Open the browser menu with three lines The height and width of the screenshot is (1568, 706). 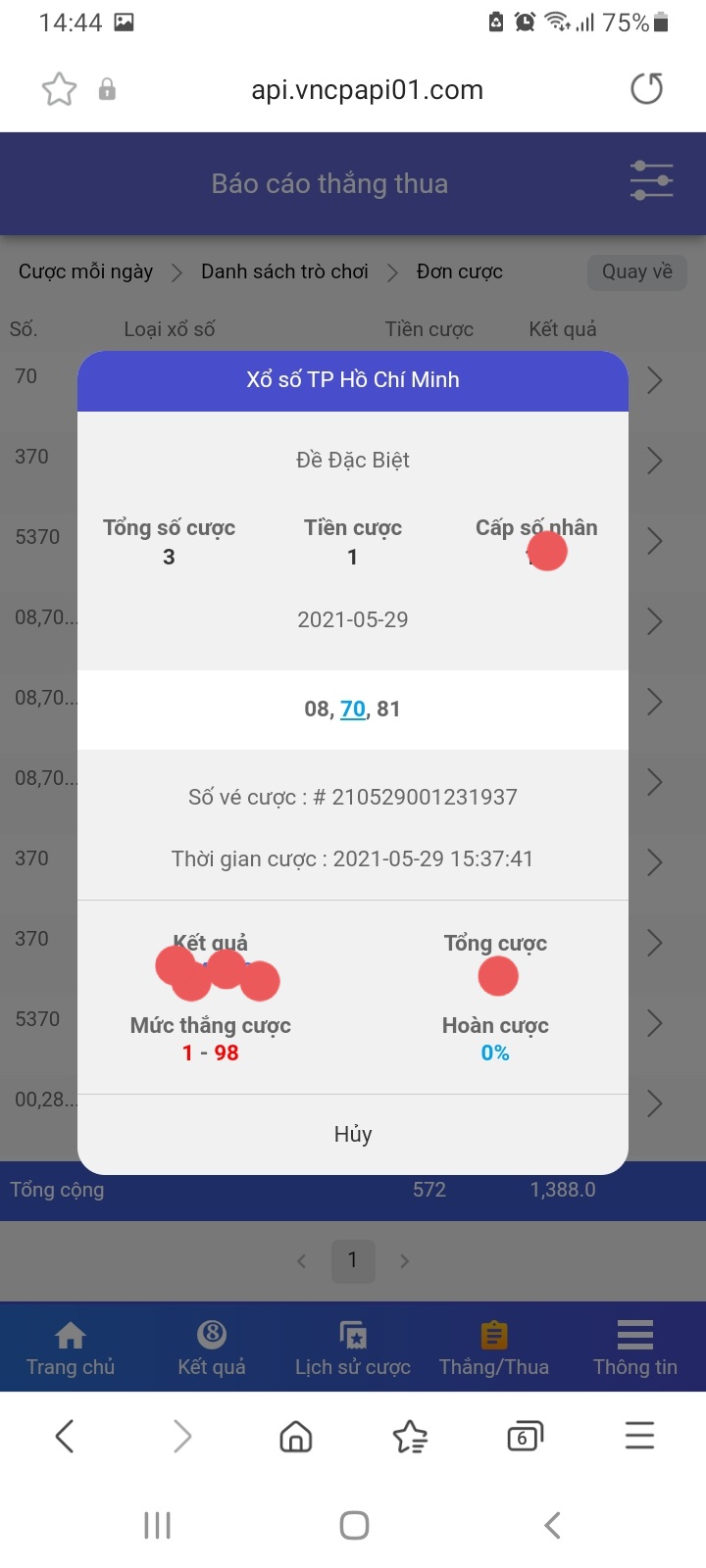pyautogui.click(x=639, y=1437)
